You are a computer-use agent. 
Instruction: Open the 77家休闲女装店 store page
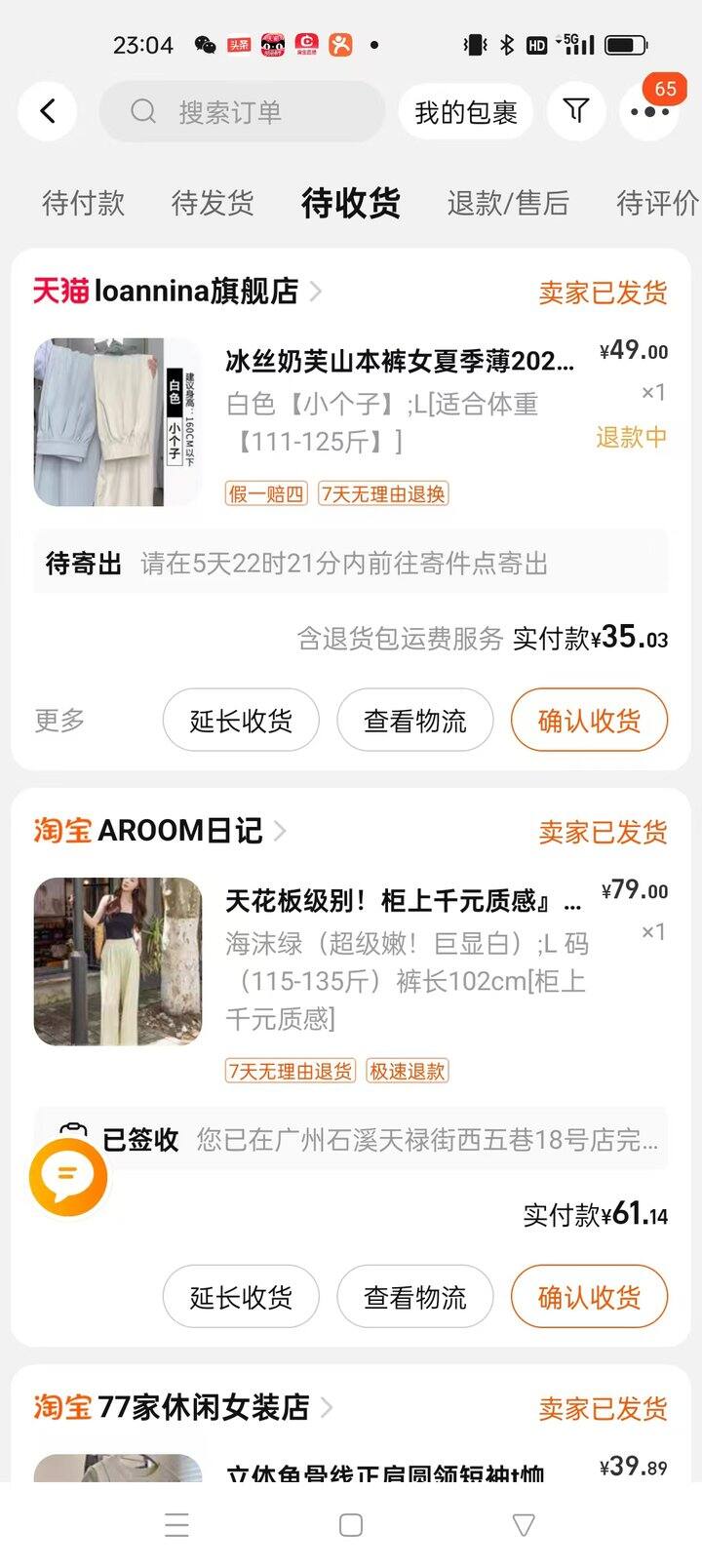click(x=183, y=1407)
